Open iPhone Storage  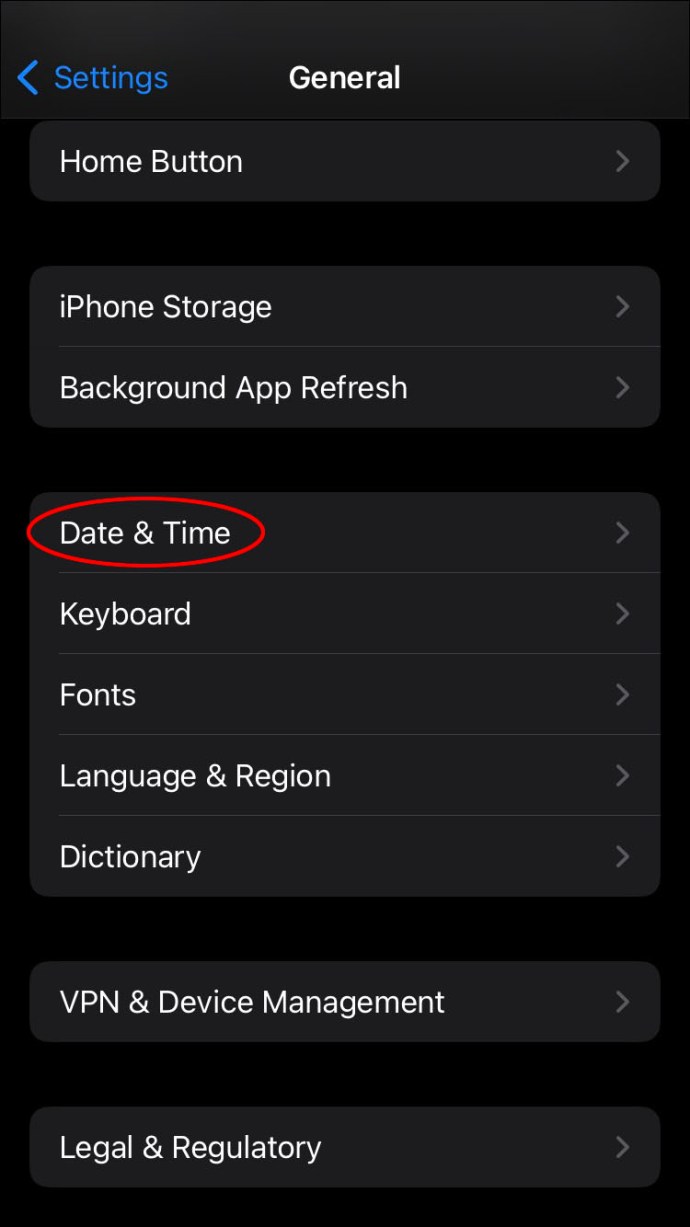pyautogui.click(x=345, y=306)
